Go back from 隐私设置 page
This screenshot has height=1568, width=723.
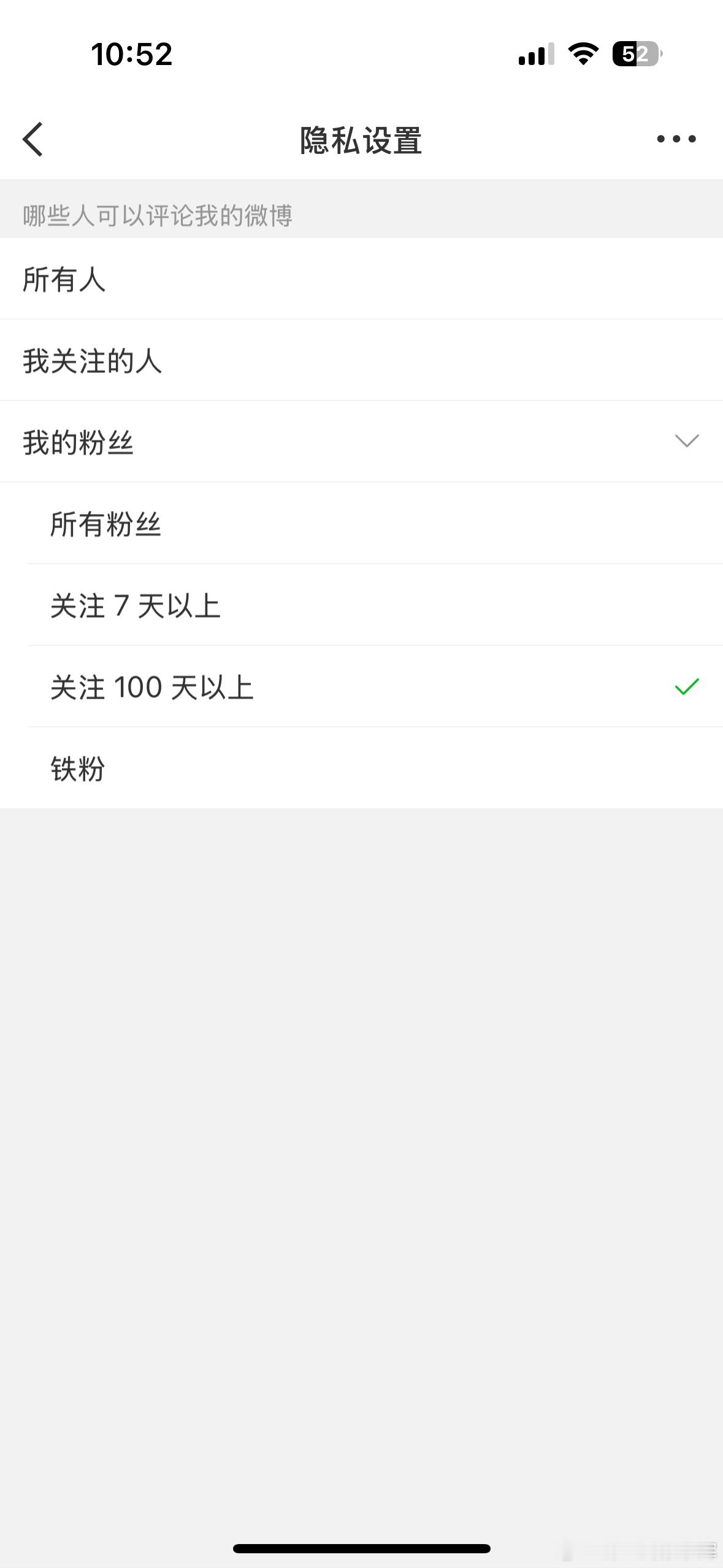(x=33, y=139)
